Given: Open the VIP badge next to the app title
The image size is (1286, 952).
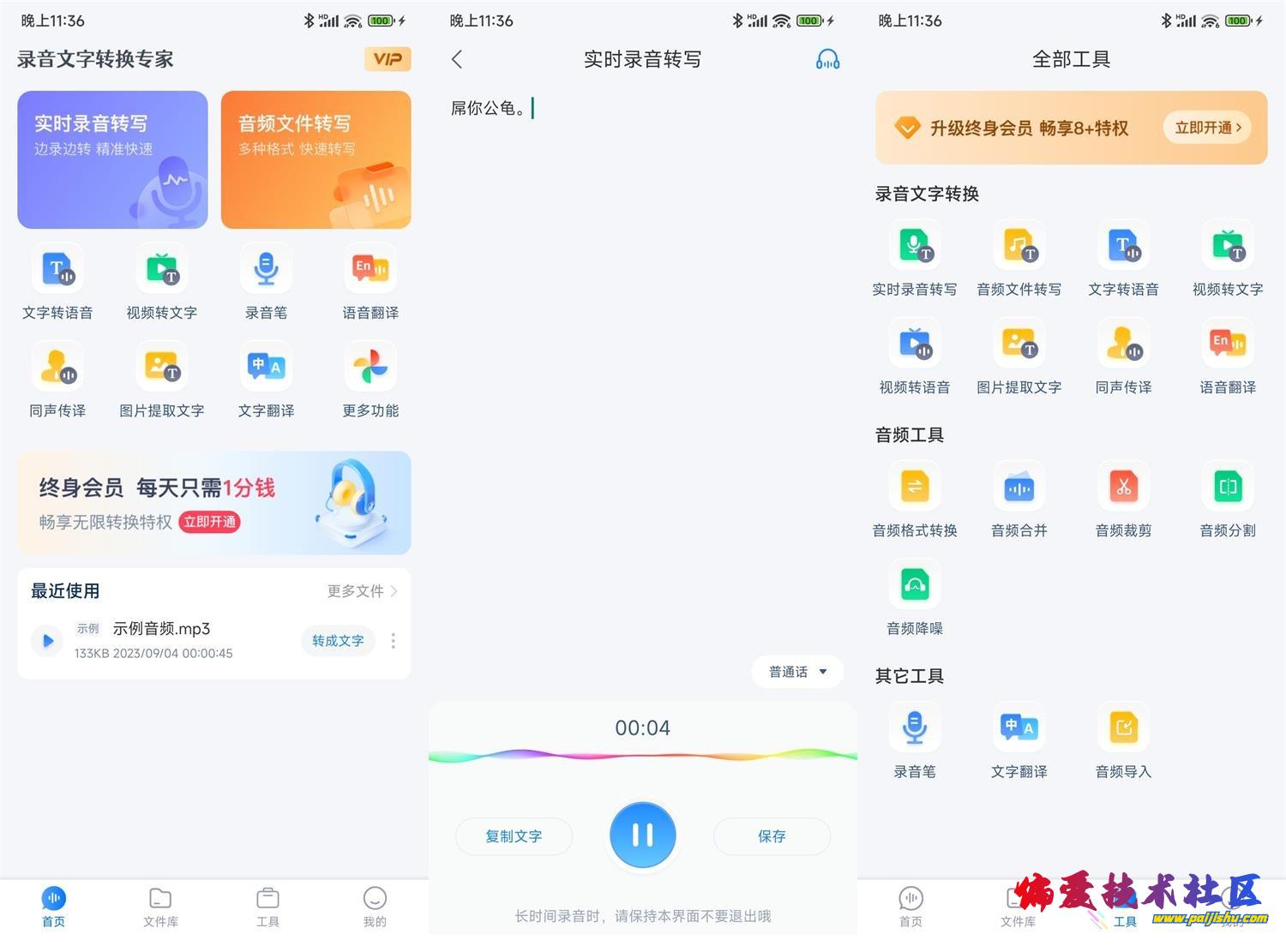Looking at the screenshot, I should click(x=388, y=58).
